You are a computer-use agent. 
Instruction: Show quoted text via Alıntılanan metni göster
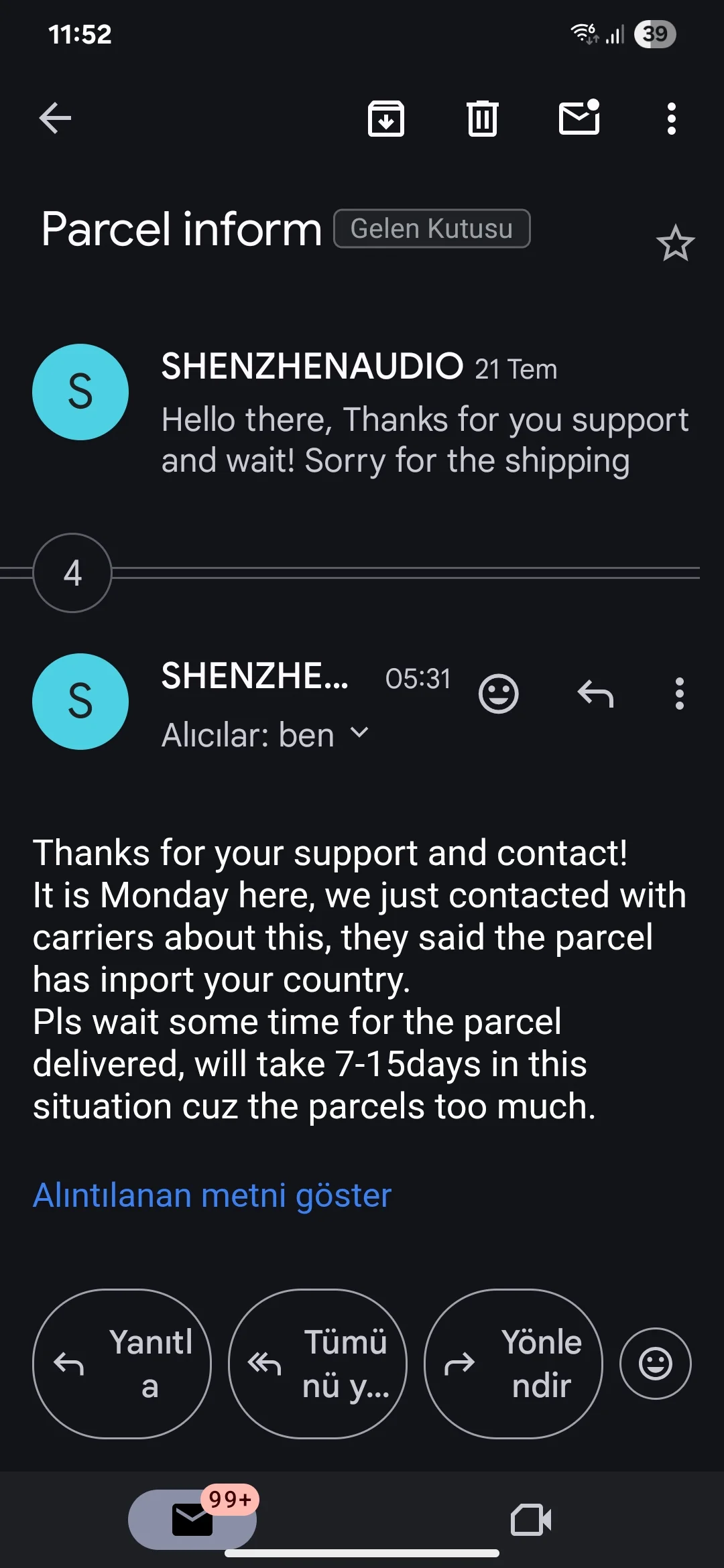212,1195
